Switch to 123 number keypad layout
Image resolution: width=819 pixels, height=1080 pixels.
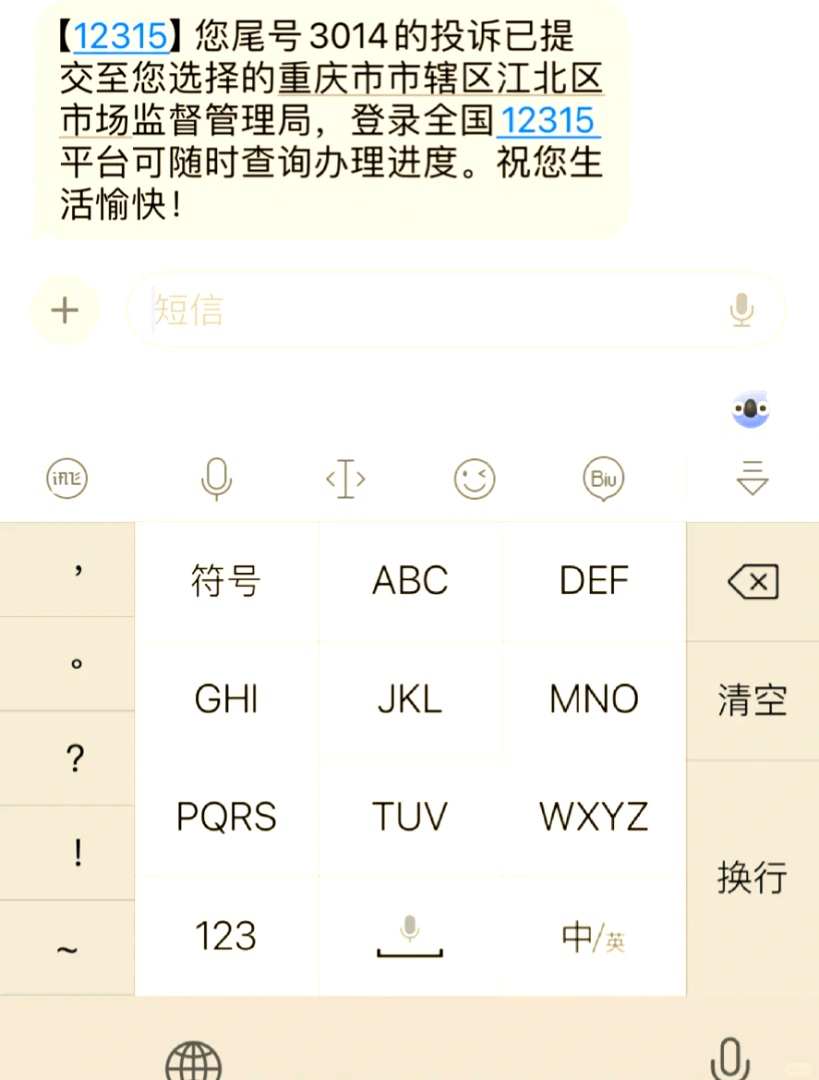coord(226,936)
